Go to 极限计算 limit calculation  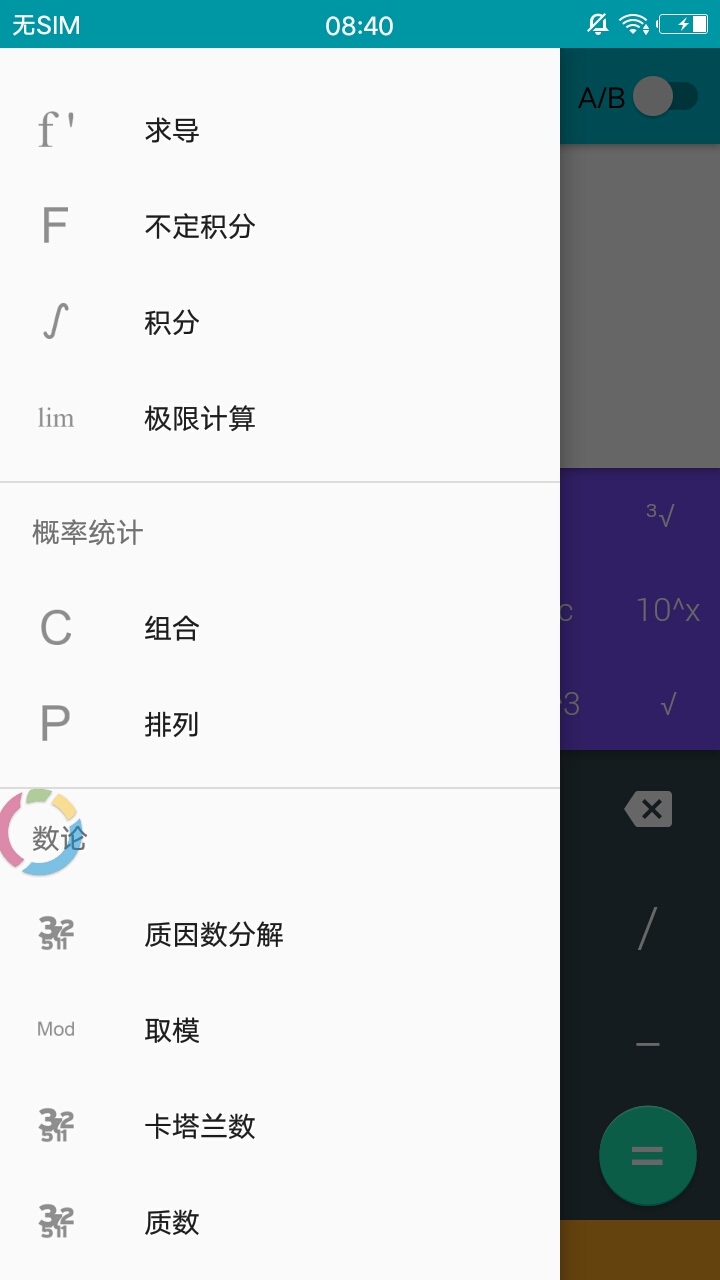click(x=200, y=418)
